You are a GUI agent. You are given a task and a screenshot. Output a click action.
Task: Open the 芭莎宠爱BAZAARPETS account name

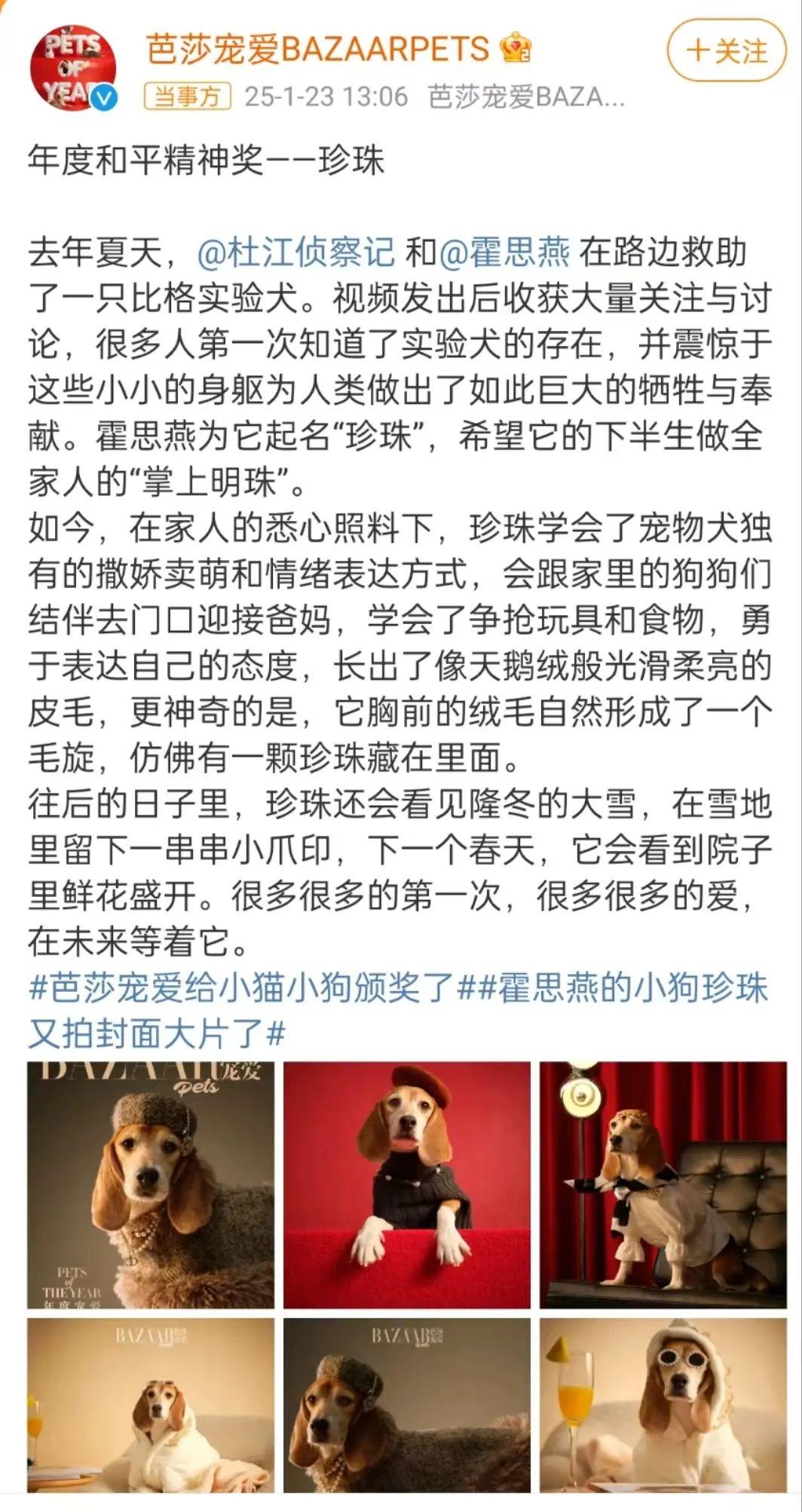[317, 50]
